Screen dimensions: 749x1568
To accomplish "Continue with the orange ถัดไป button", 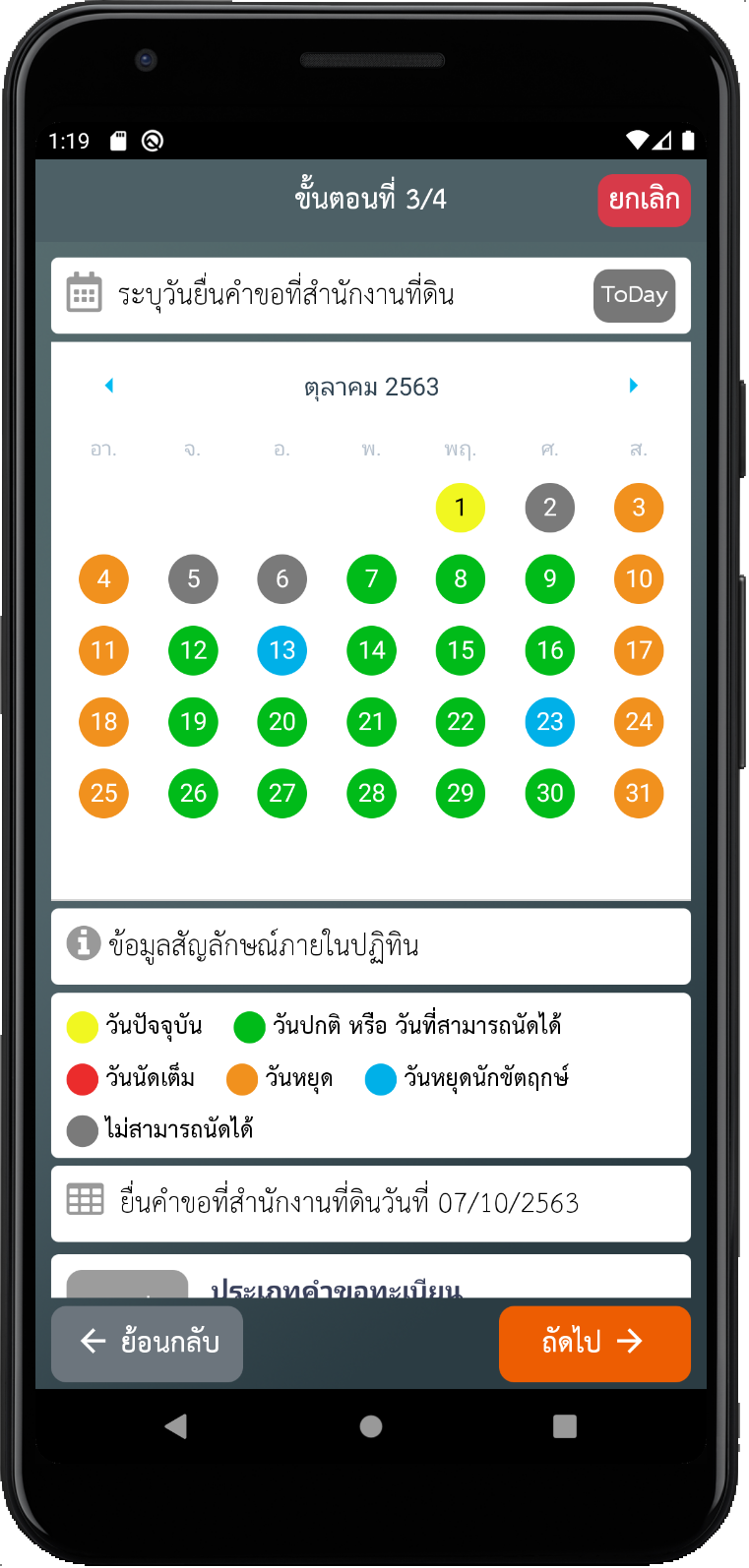I will click(x=594, y=1343).
